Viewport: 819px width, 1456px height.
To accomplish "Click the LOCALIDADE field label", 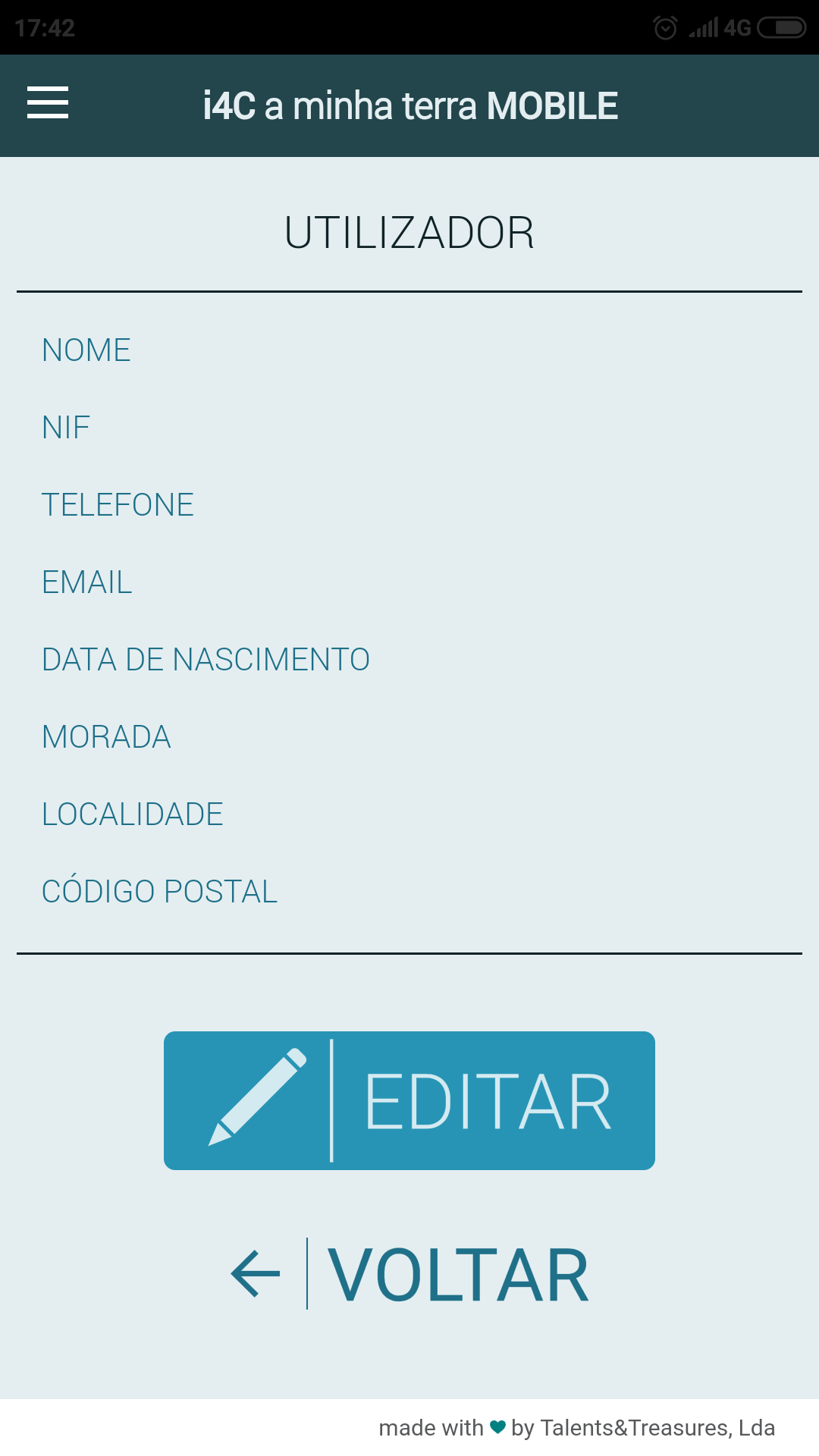I will pos(132,814).
